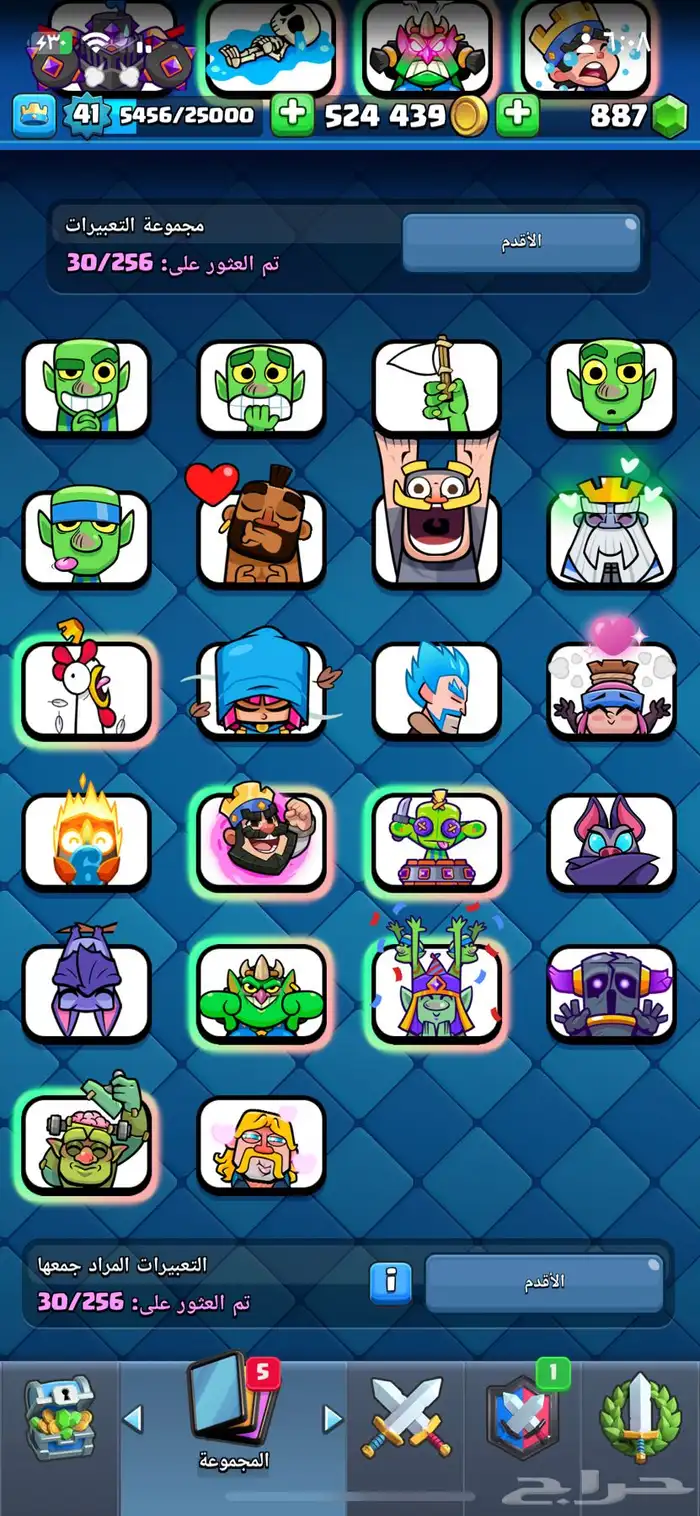700x1516 pixels.
Task: Pick the P.E.K.K.A emote
Action: point(611,992)
